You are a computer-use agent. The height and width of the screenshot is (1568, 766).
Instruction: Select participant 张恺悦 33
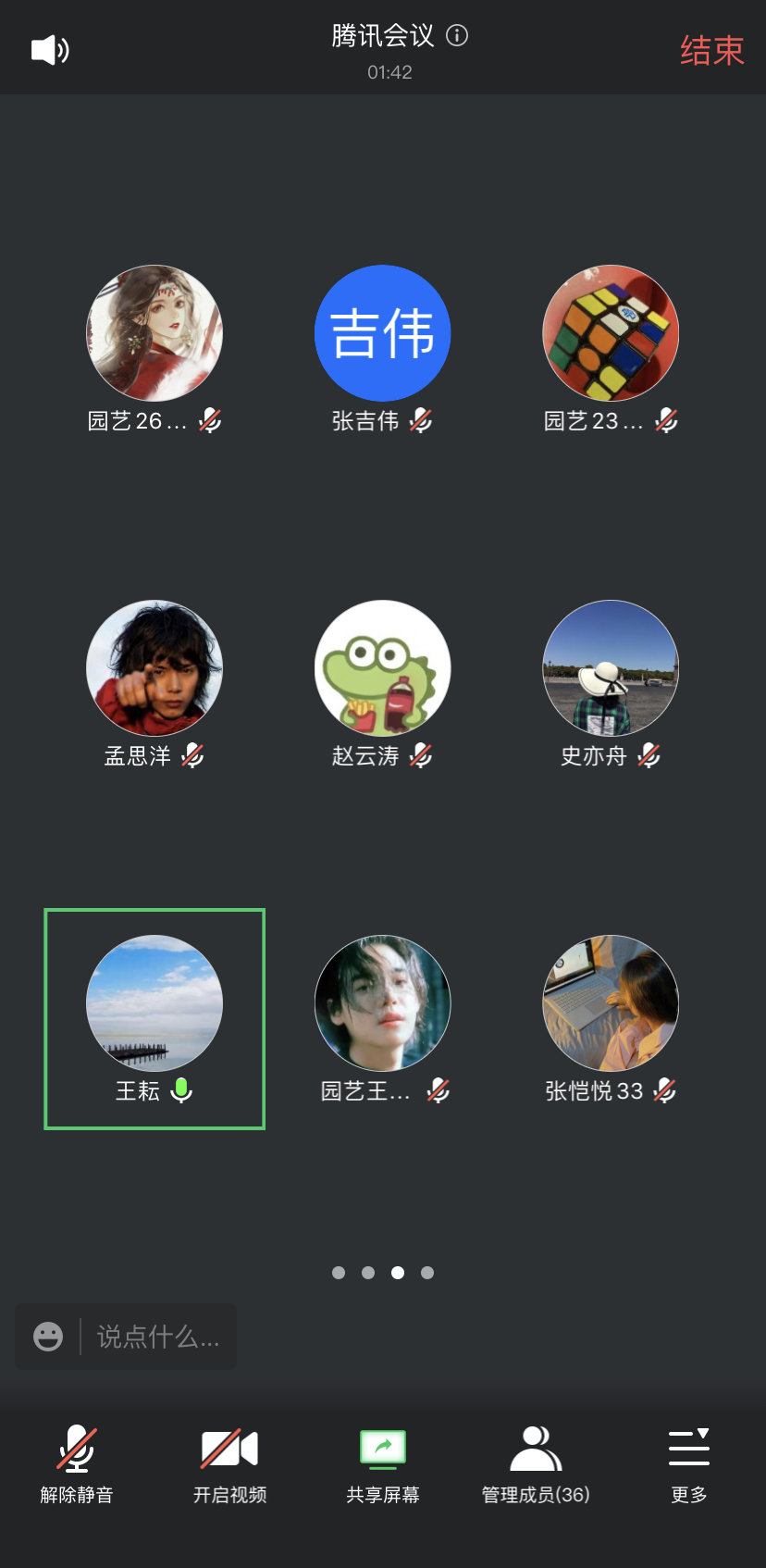(611, 1004)
